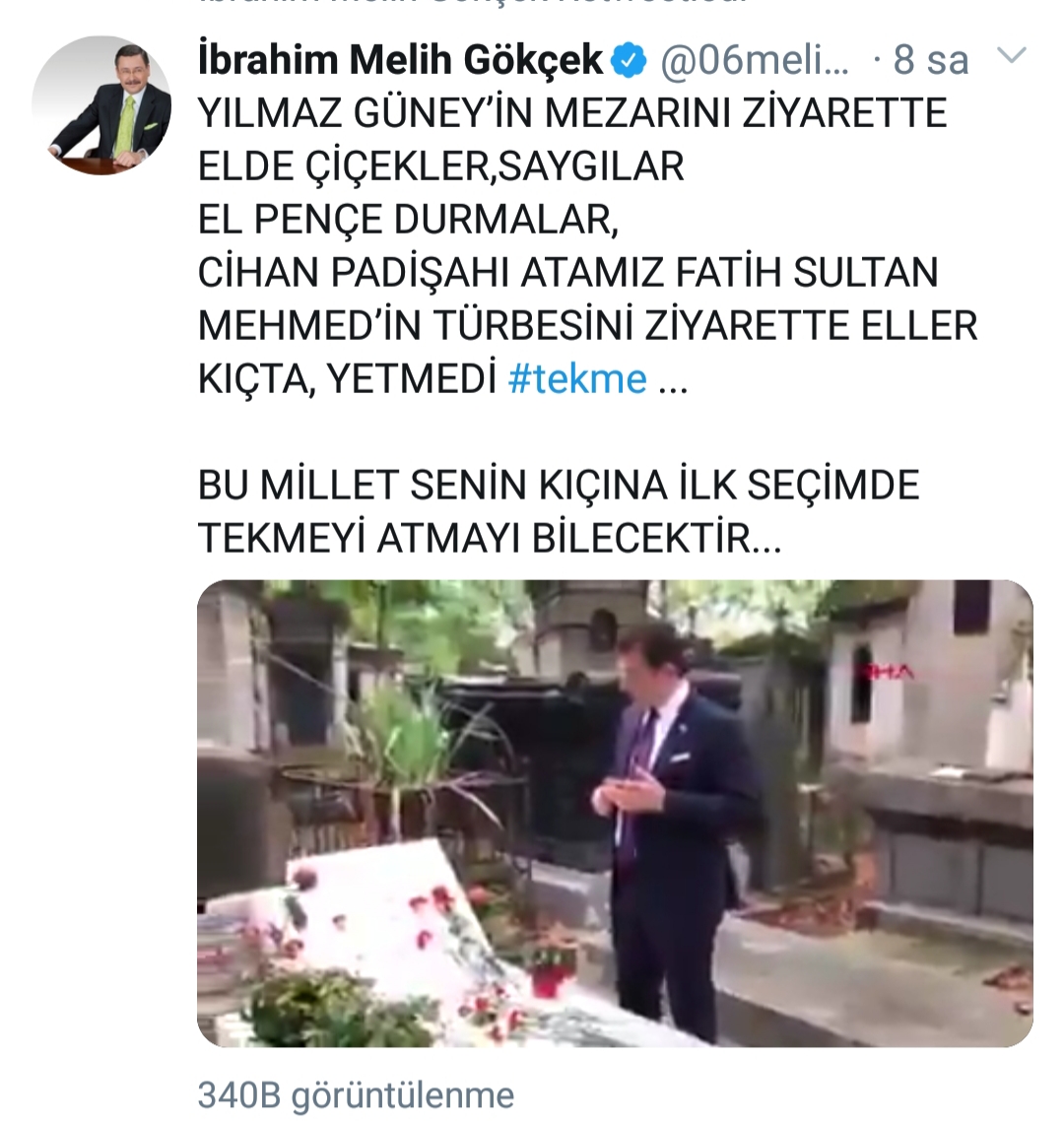This screenshot has height=1121, width=1064.
Task: Open the #tekme hashtag link
Action: pyautogui.click(x=577, y=379)
